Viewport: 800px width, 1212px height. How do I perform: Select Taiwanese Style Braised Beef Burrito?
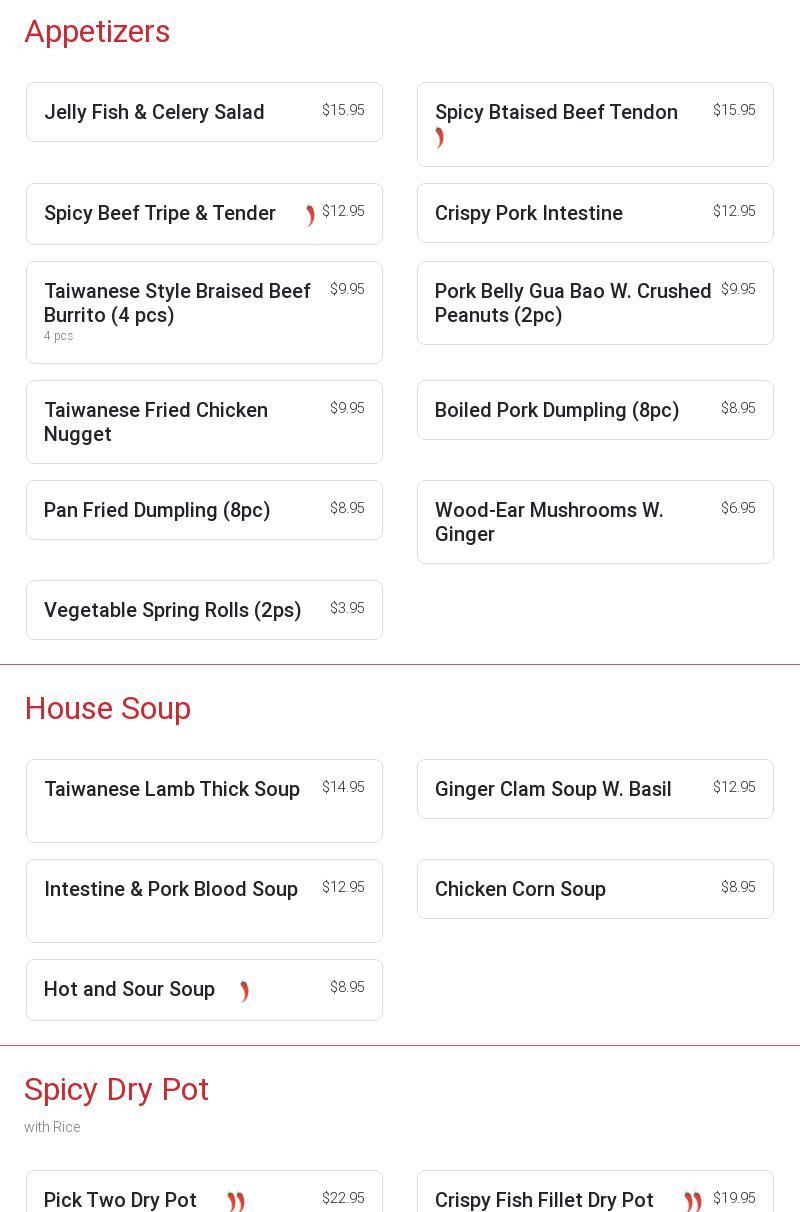[204, 312]
